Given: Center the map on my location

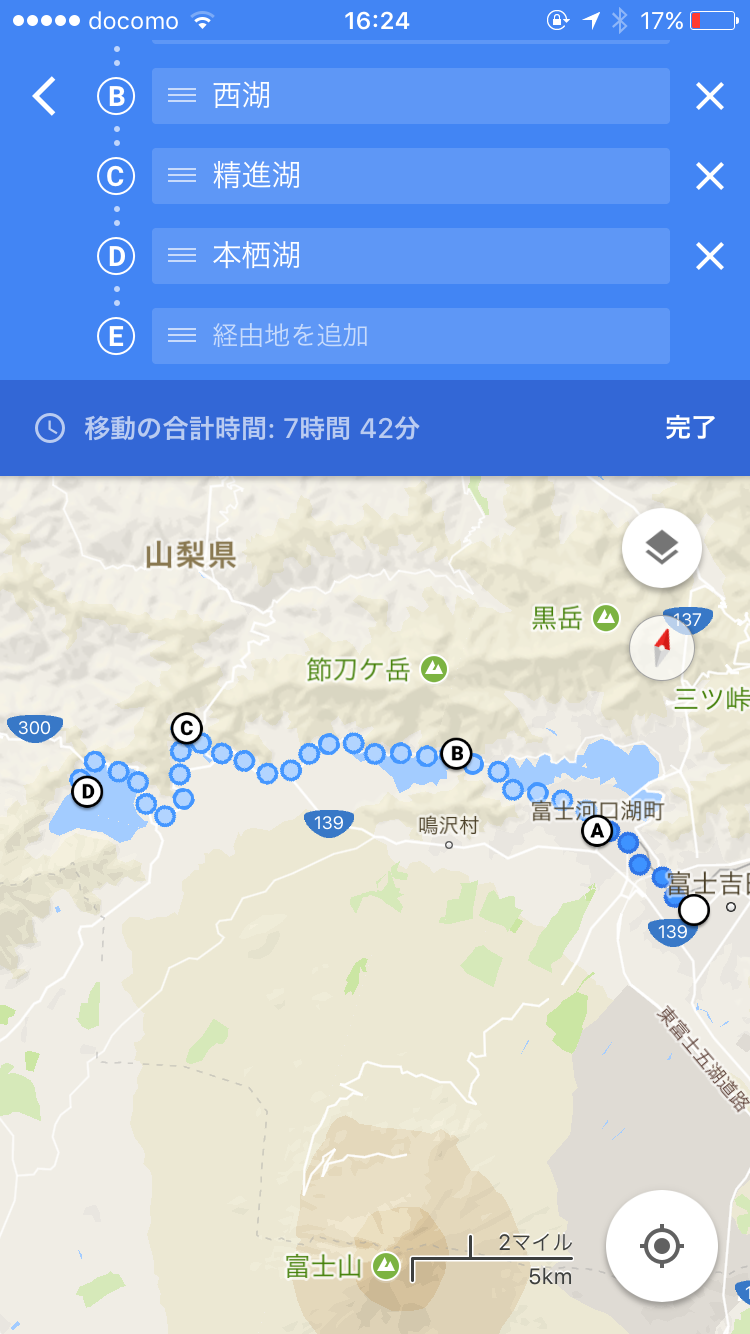Looking at the screenshot, I should pos(661,1246).
